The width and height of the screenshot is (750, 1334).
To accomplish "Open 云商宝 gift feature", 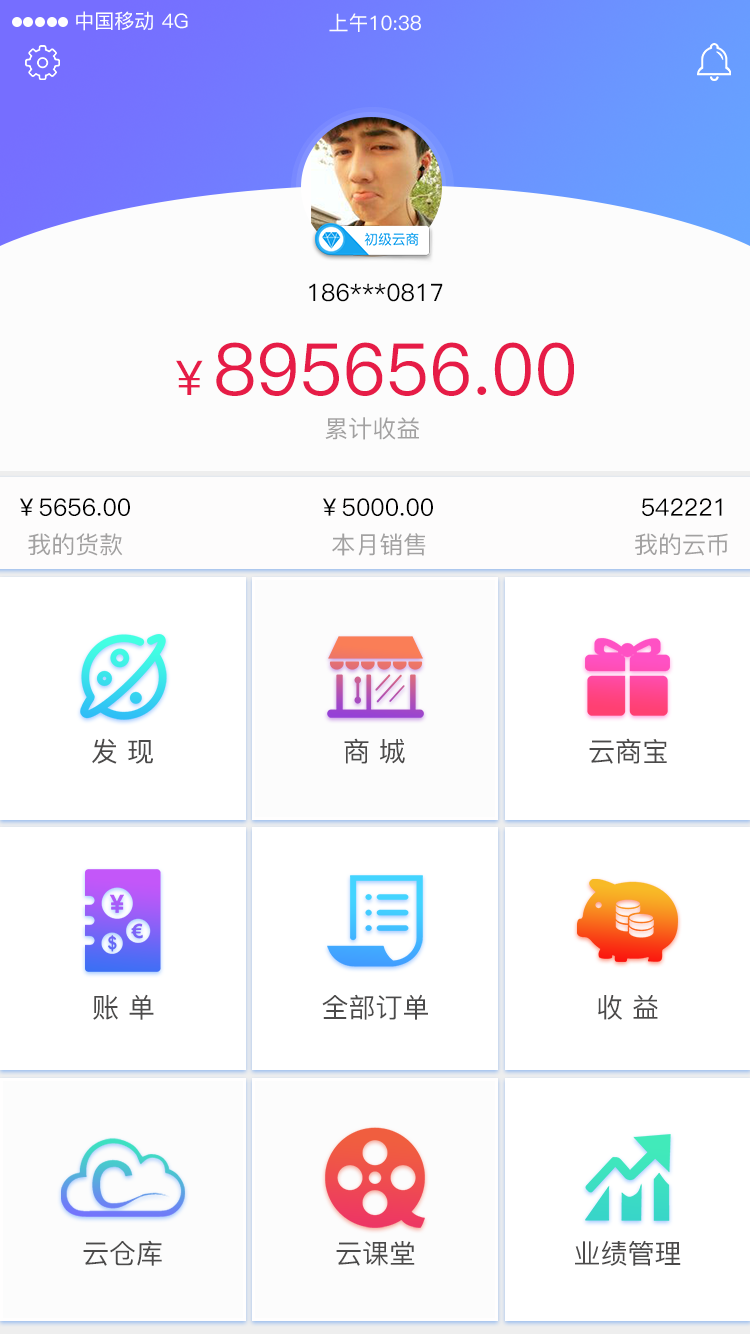I will pos(626,698).
